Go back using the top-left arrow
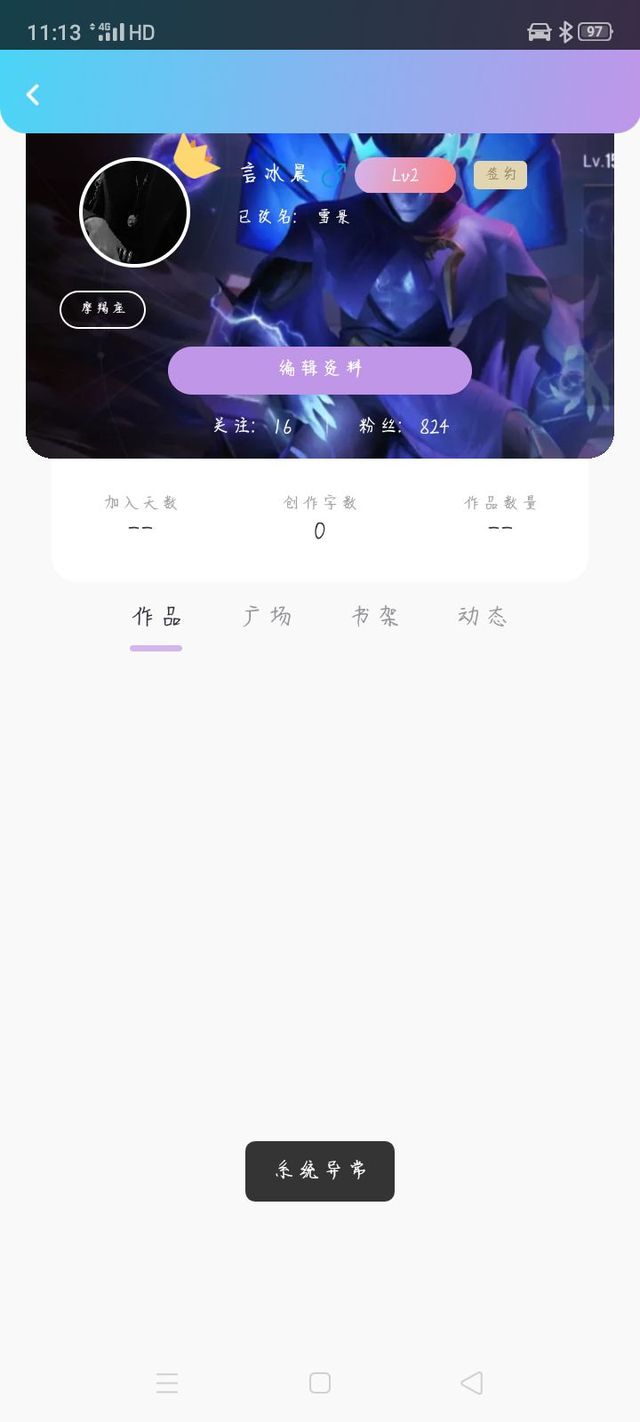This screenshot has height=1422, width=640. (x=33, y=94)
